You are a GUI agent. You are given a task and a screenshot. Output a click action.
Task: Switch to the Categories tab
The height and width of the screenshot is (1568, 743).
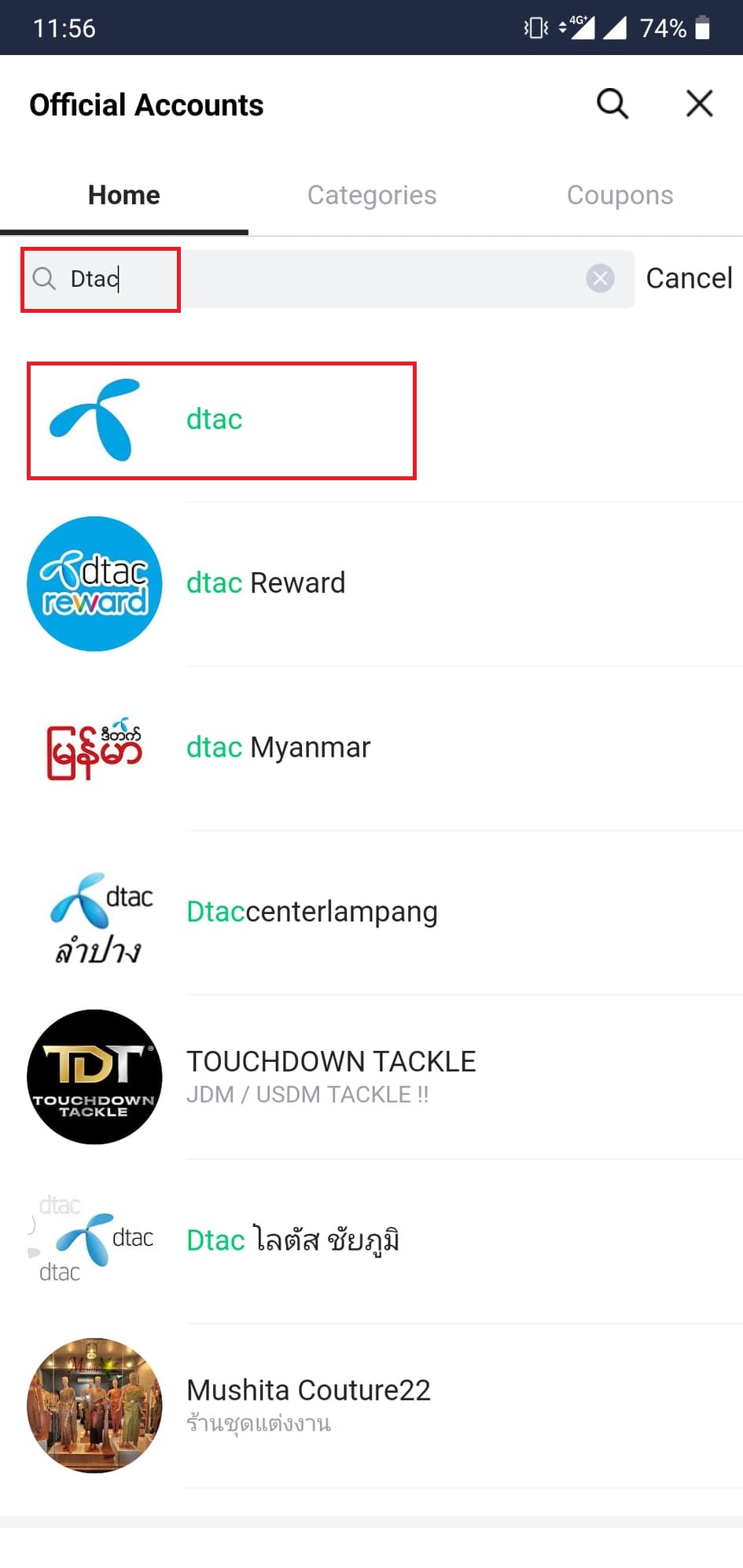[371, 195]
